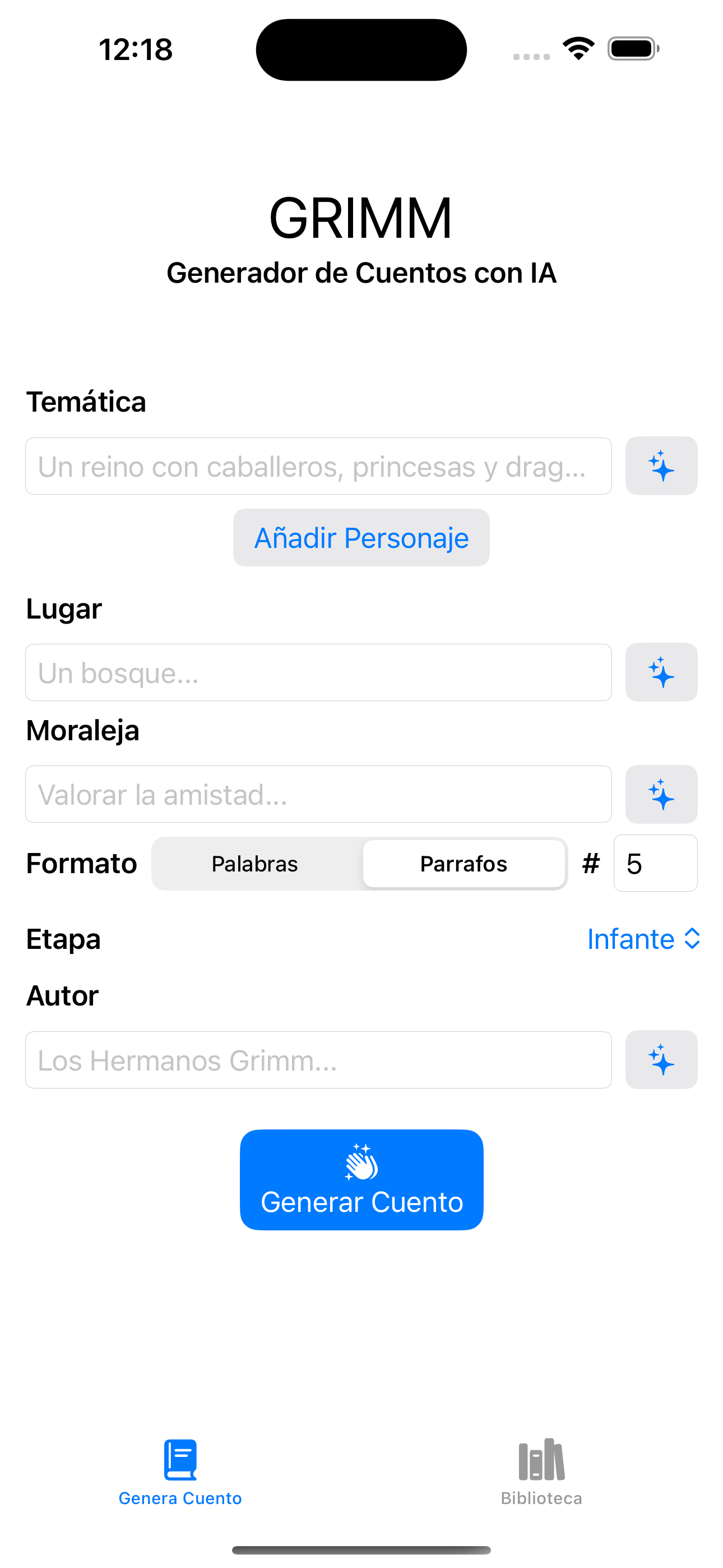Select the Parrafos format segment
This screenshot has height=1568, width=723.
464,864
